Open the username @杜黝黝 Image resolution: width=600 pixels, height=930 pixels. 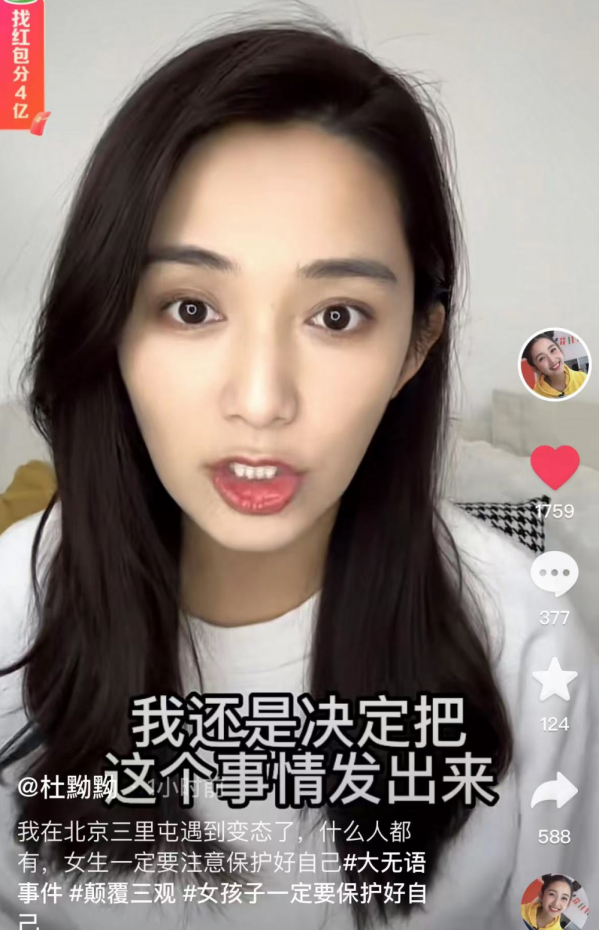pyautogui.click(x=68, y=787)
